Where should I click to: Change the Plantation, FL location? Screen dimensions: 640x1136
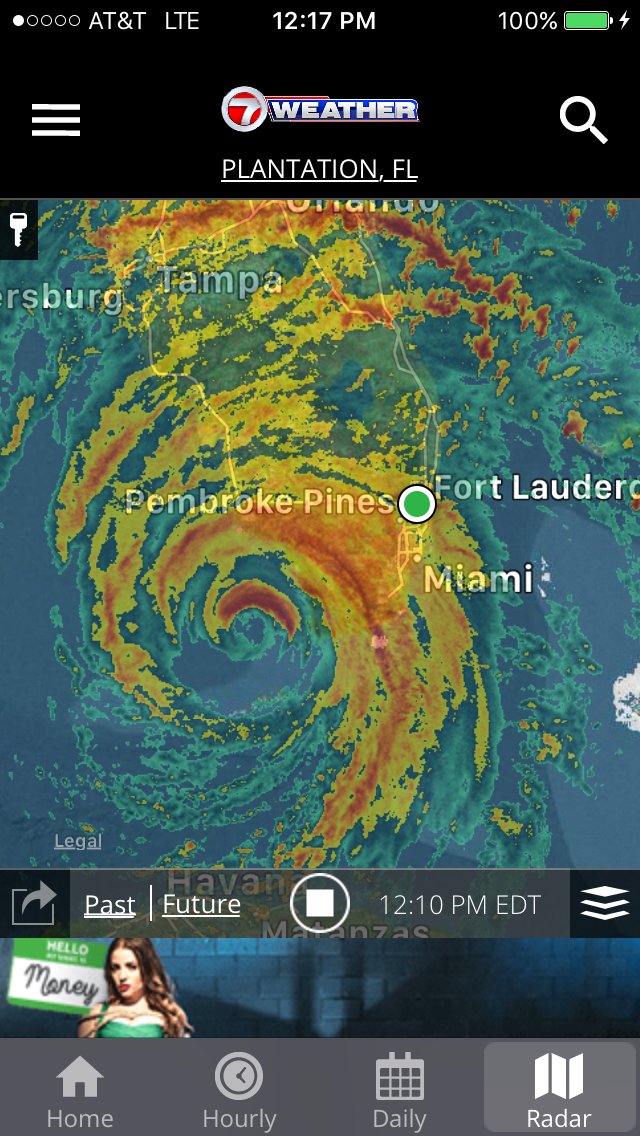[320, 169]
